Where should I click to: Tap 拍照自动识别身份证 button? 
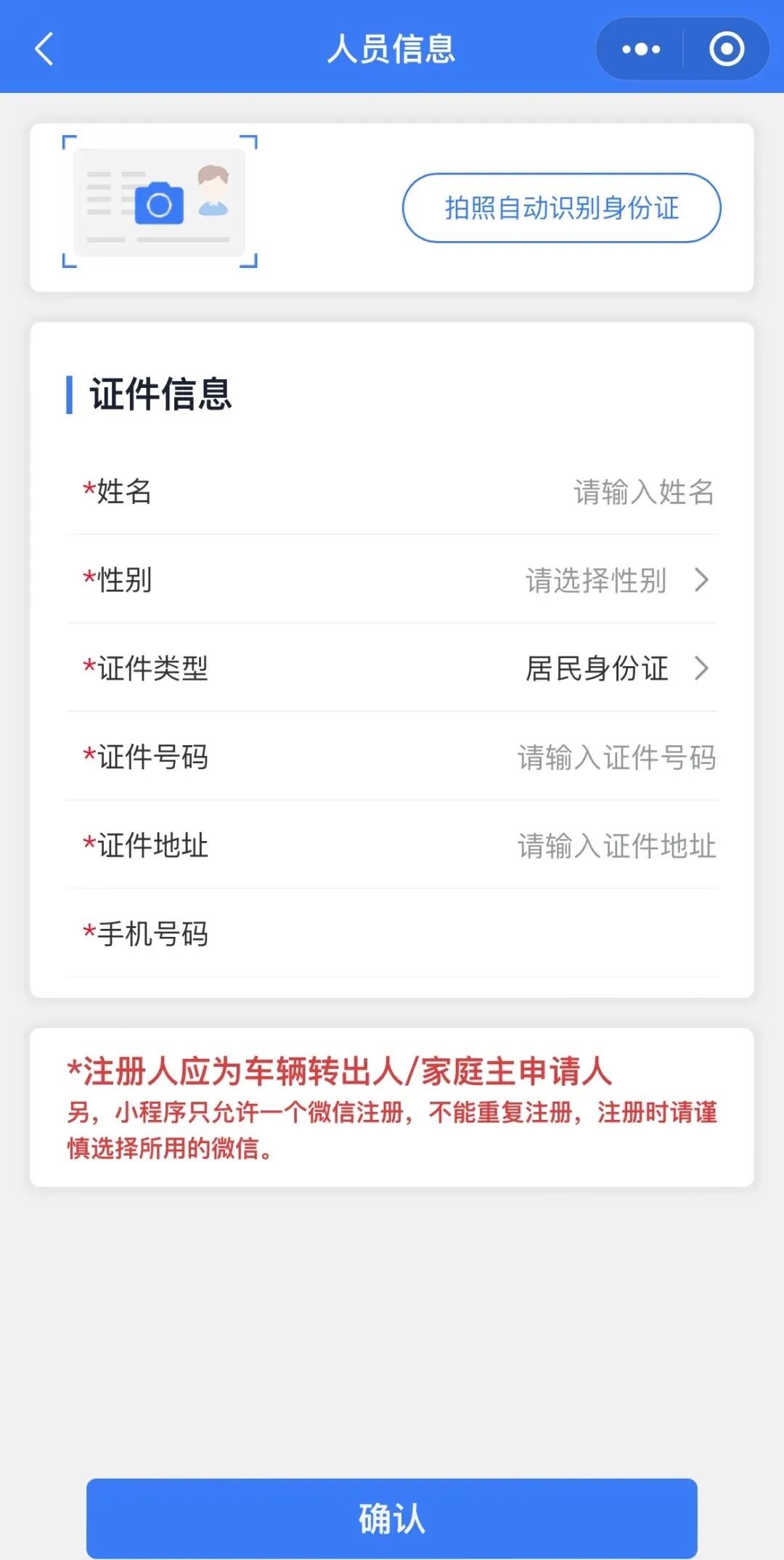pos(561,208)
